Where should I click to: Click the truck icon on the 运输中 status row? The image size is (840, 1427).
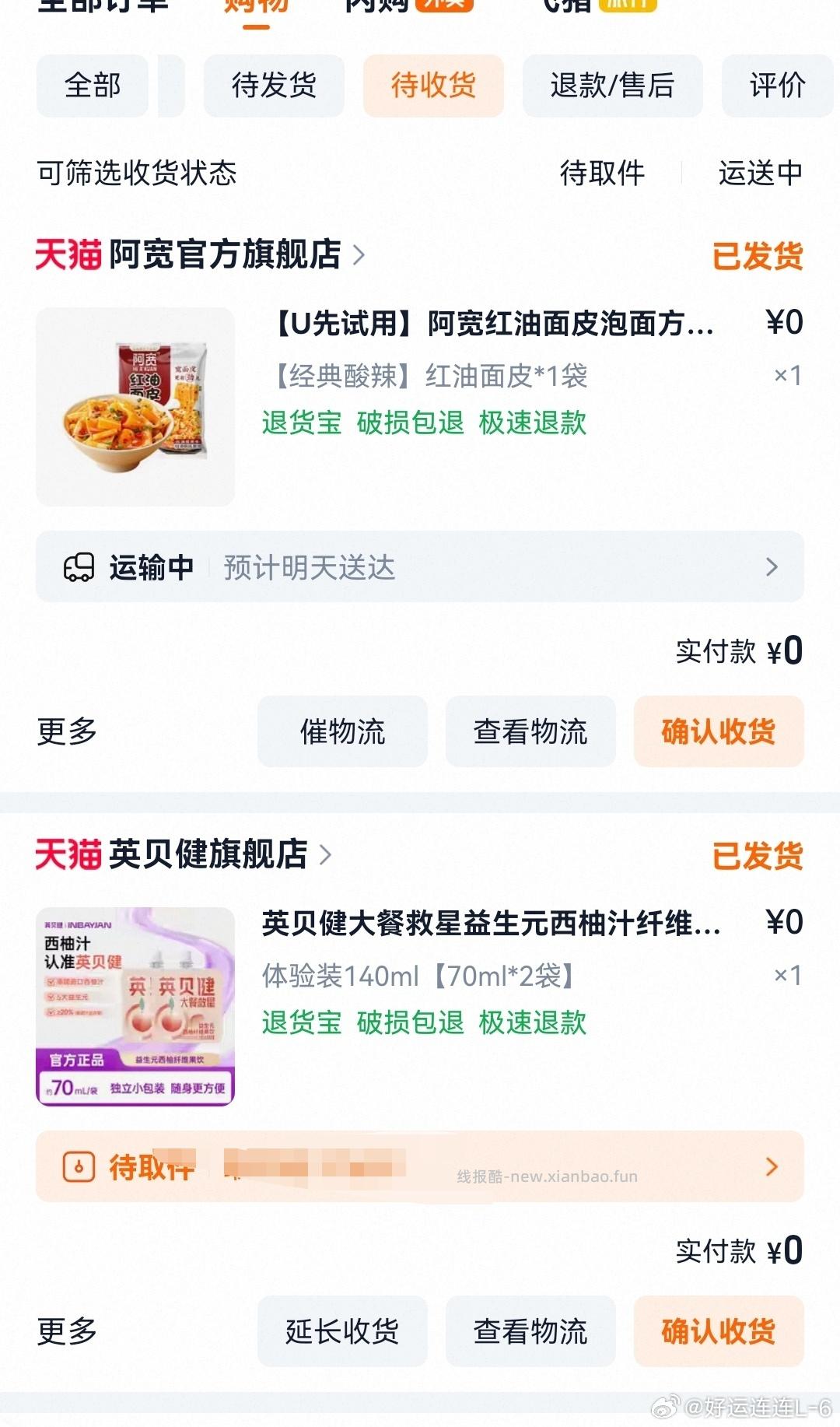point(79,568)
